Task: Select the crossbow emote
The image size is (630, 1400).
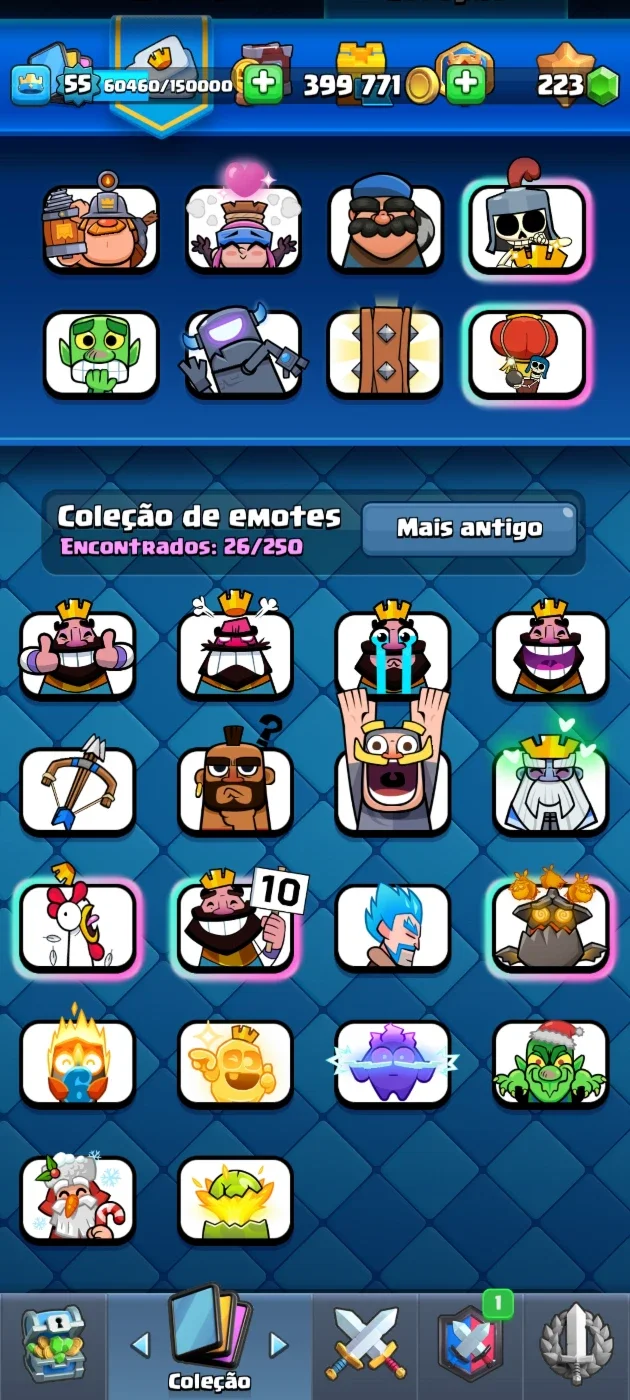Action: [78, 790]
